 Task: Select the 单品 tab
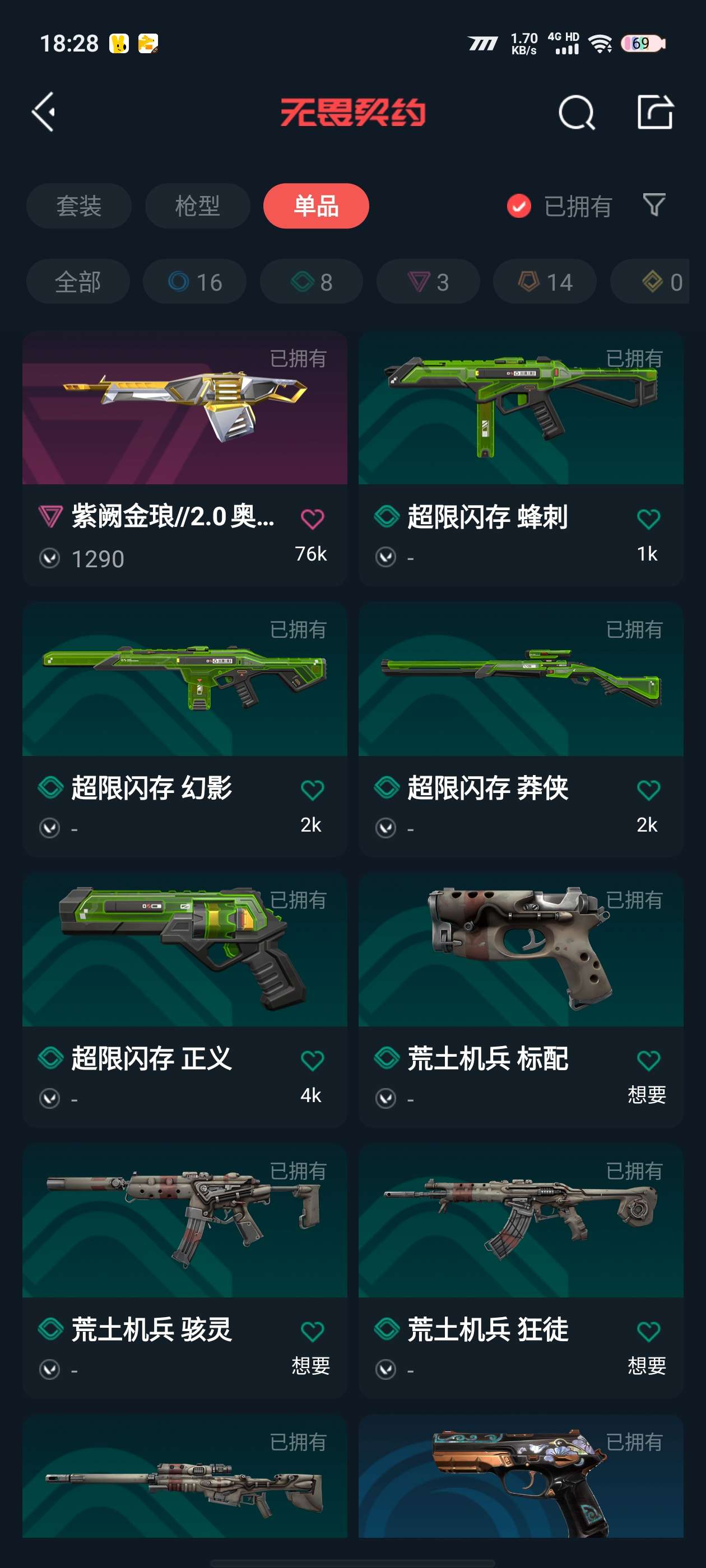[316, 206]
